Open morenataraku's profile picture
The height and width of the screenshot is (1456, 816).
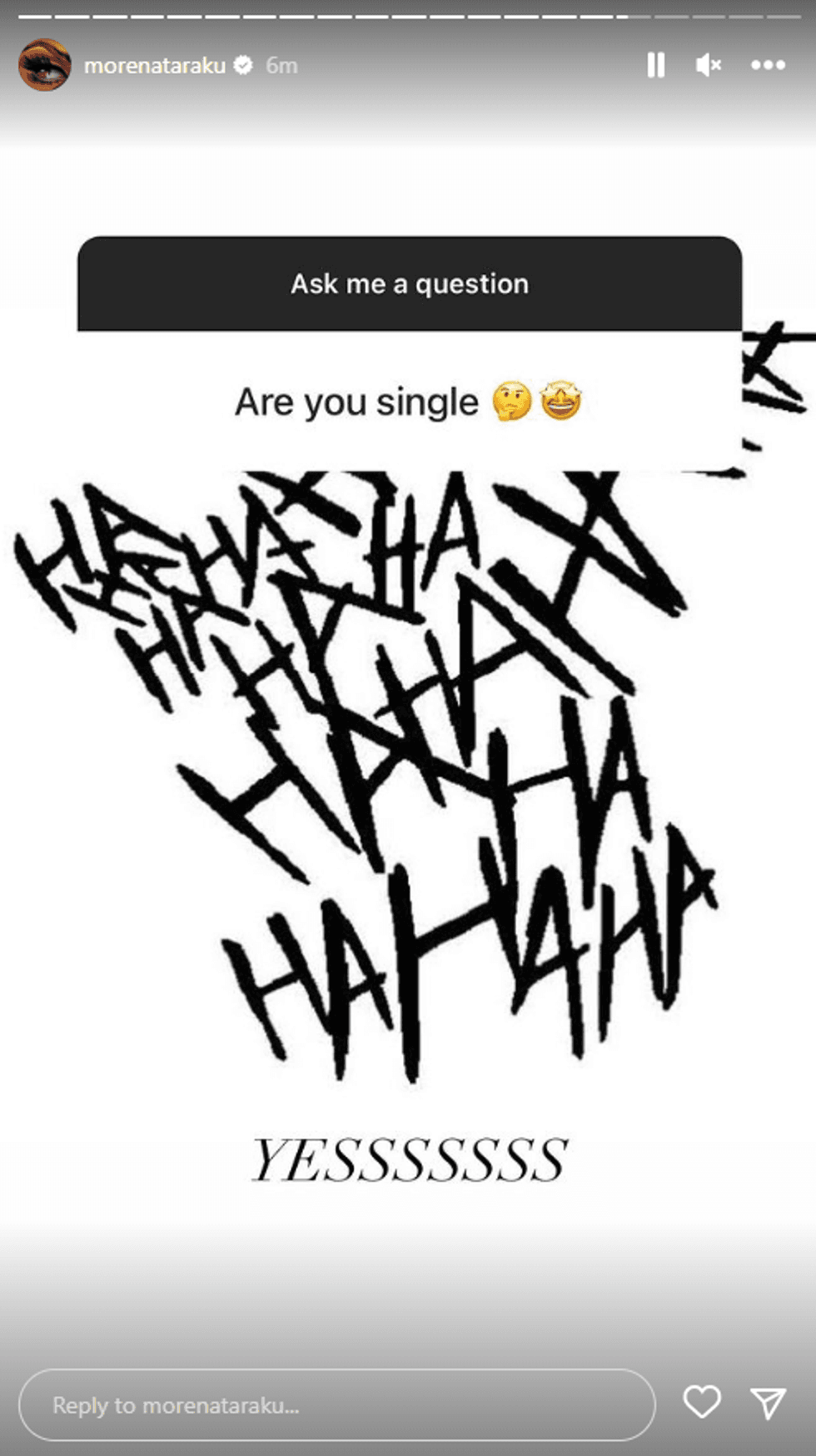pyautogui.click(x=45, y=65)
